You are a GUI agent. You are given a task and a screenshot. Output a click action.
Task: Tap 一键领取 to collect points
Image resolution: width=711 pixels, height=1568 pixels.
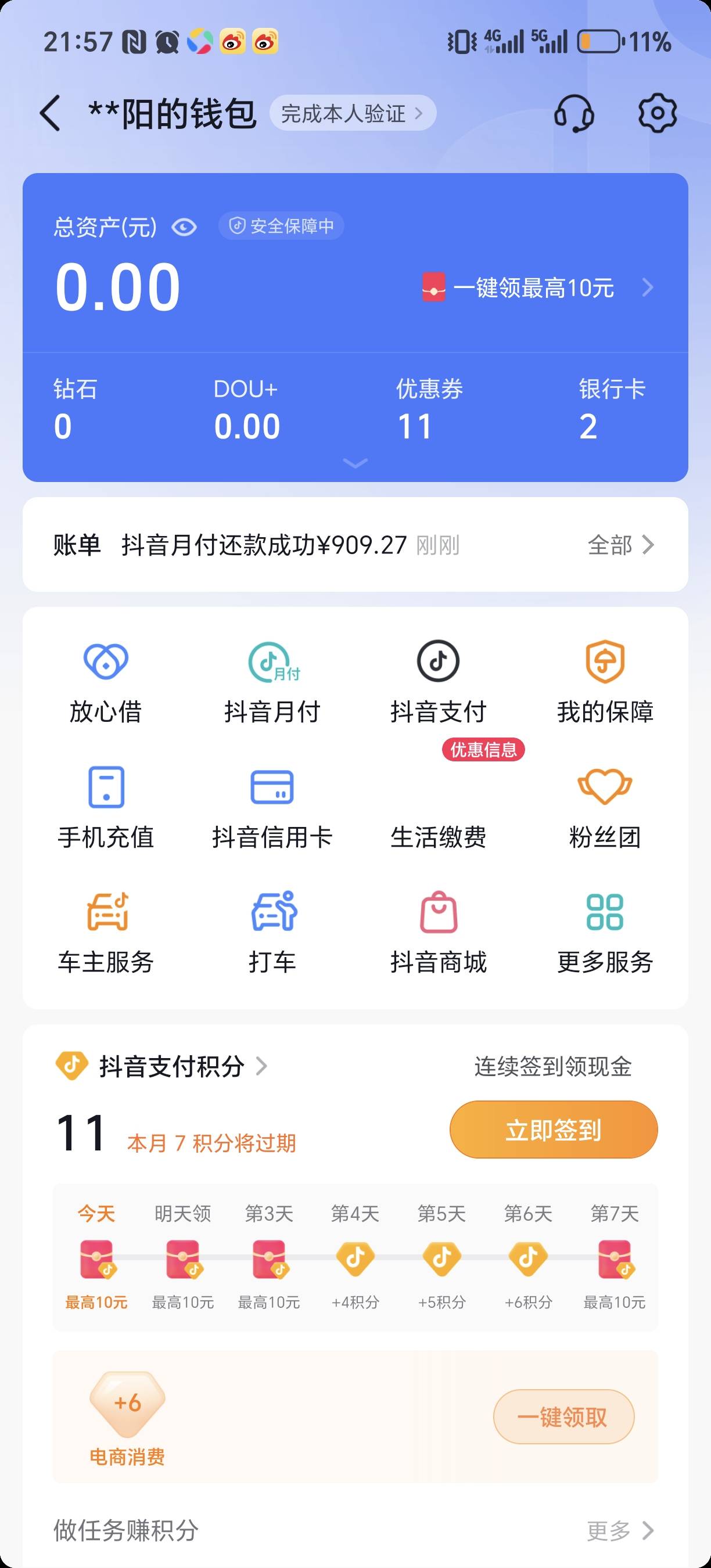point(563,1417)
